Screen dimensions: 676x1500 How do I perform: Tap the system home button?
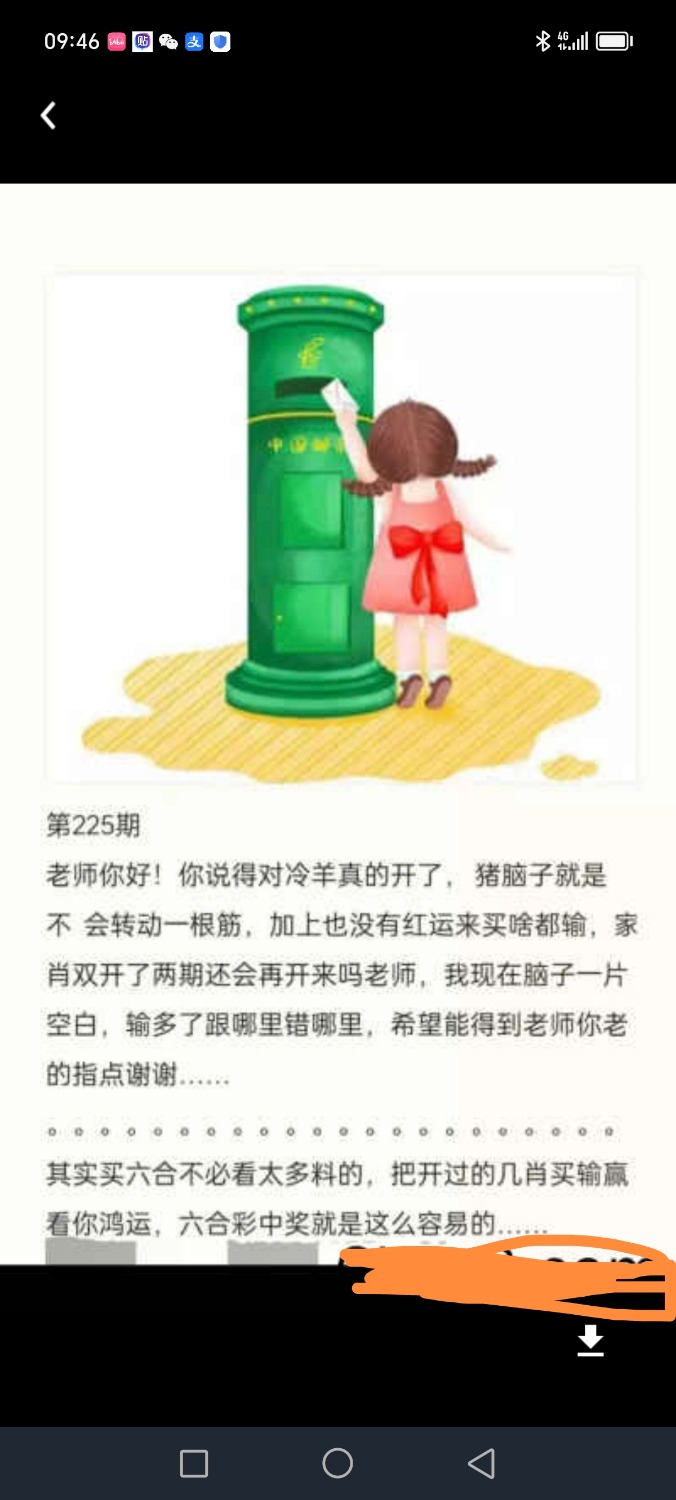pos(338,1464)
